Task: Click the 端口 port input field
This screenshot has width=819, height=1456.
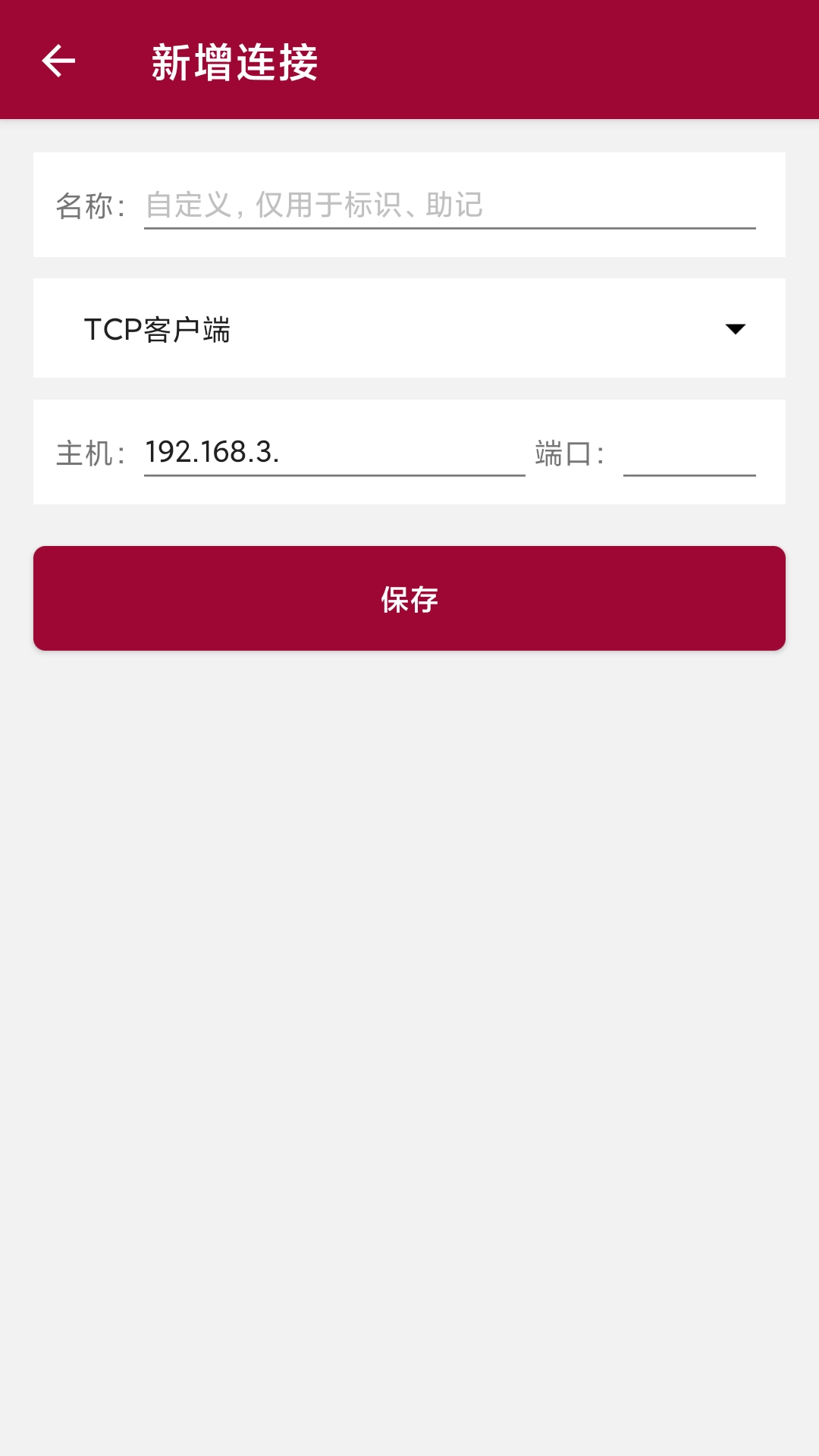Action: point(689,455)
